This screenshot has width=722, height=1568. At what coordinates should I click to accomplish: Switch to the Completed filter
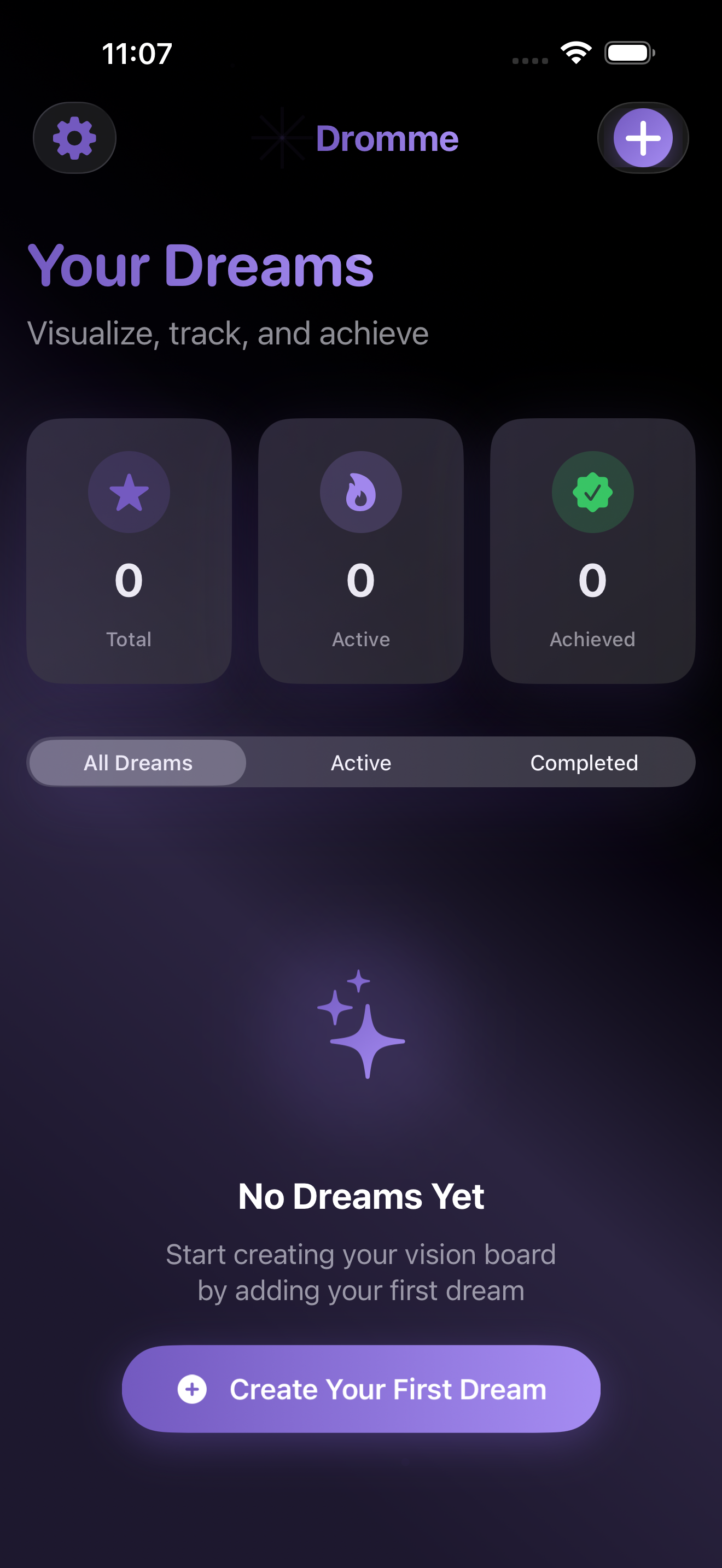point(584,762)
